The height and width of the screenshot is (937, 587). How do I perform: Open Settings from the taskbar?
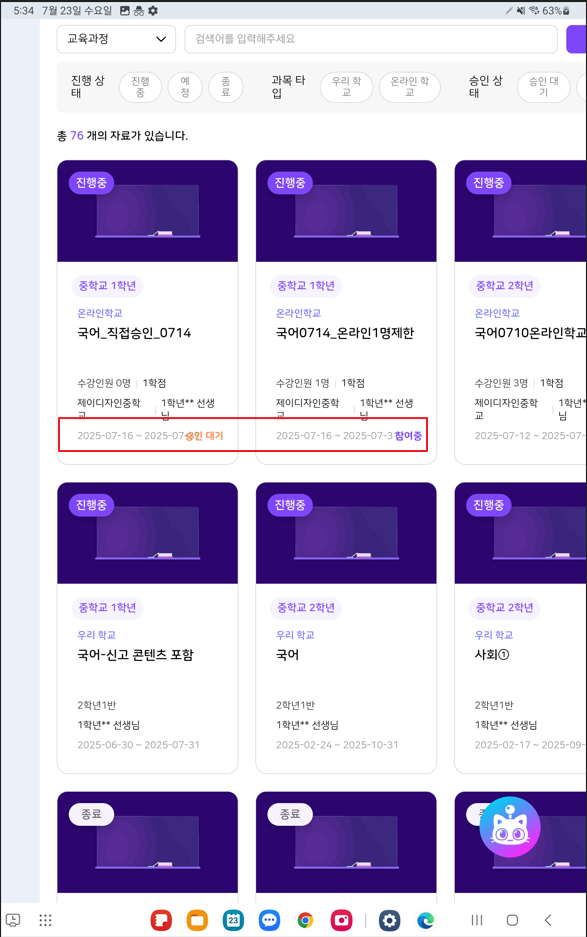click(x=390, y=920)
